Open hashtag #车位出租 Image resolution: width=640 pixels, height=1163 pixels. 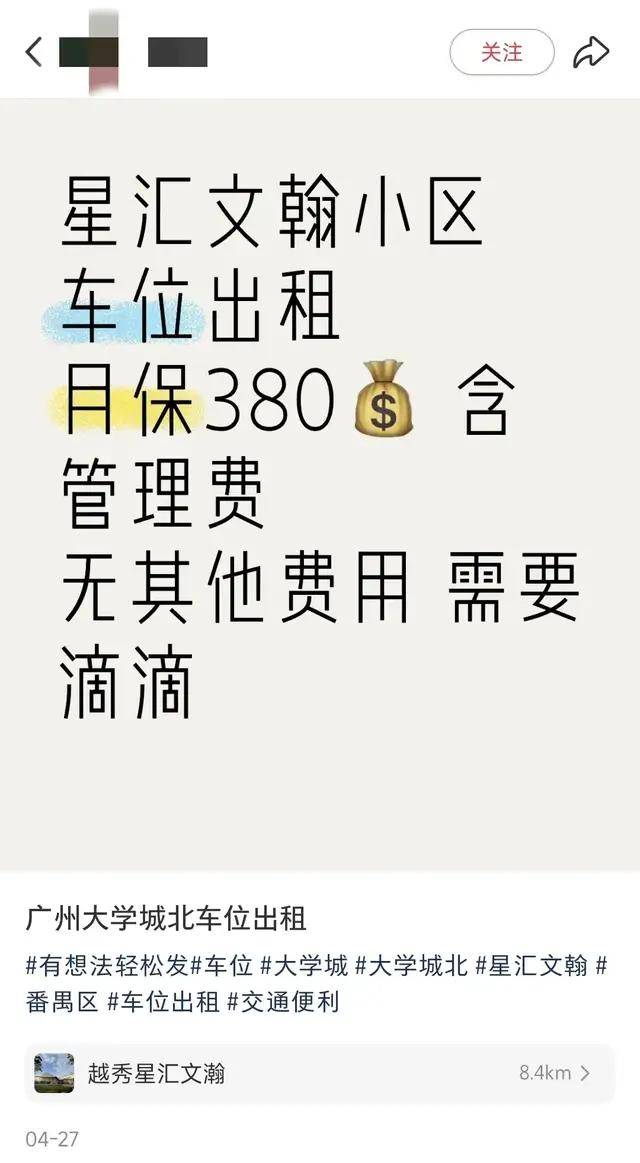[163, 1001]
